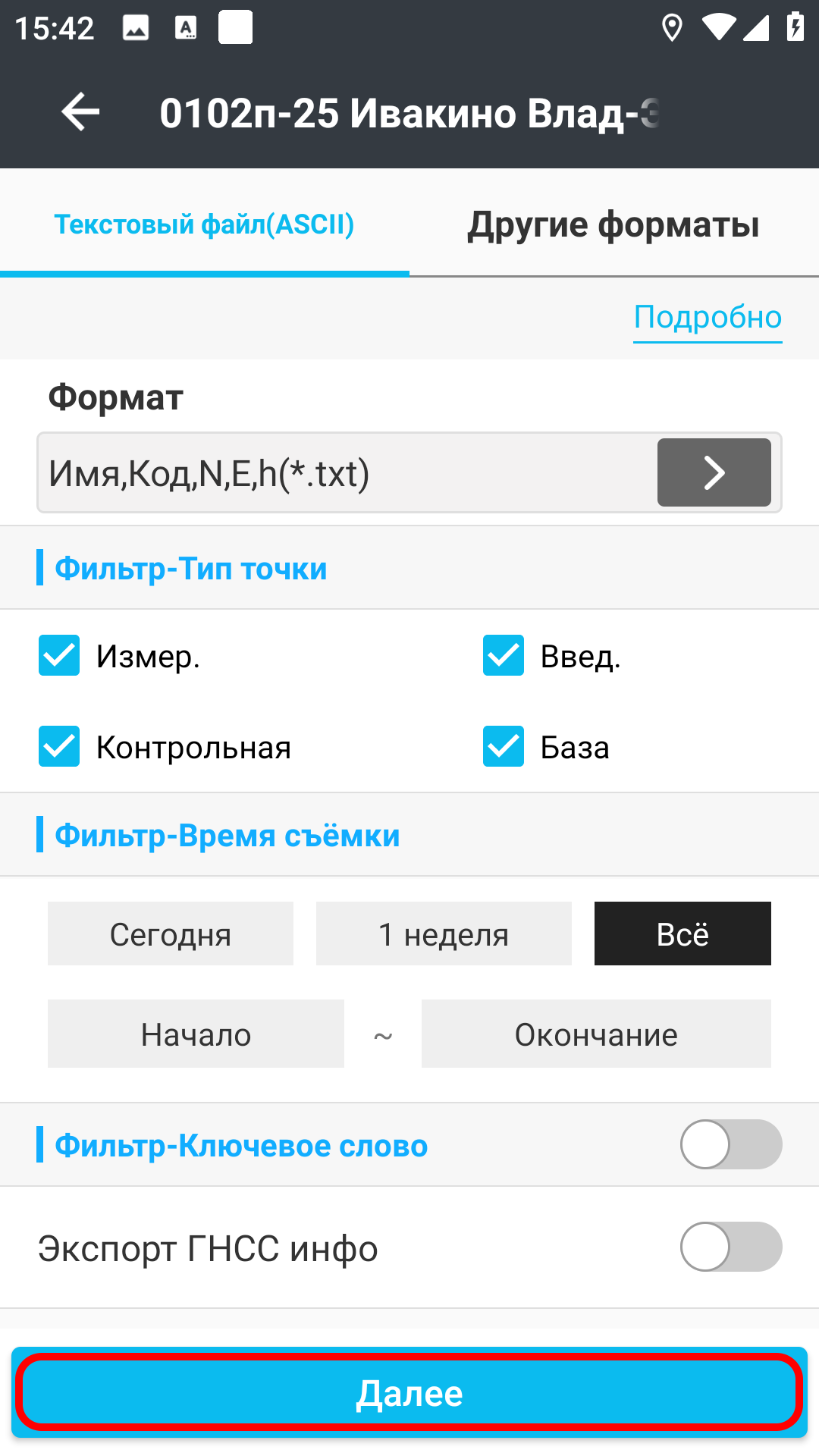Enable the Фильтр-Ключевое слово switch
Screen dimensions: 819x1456
tap(731, 1144)
